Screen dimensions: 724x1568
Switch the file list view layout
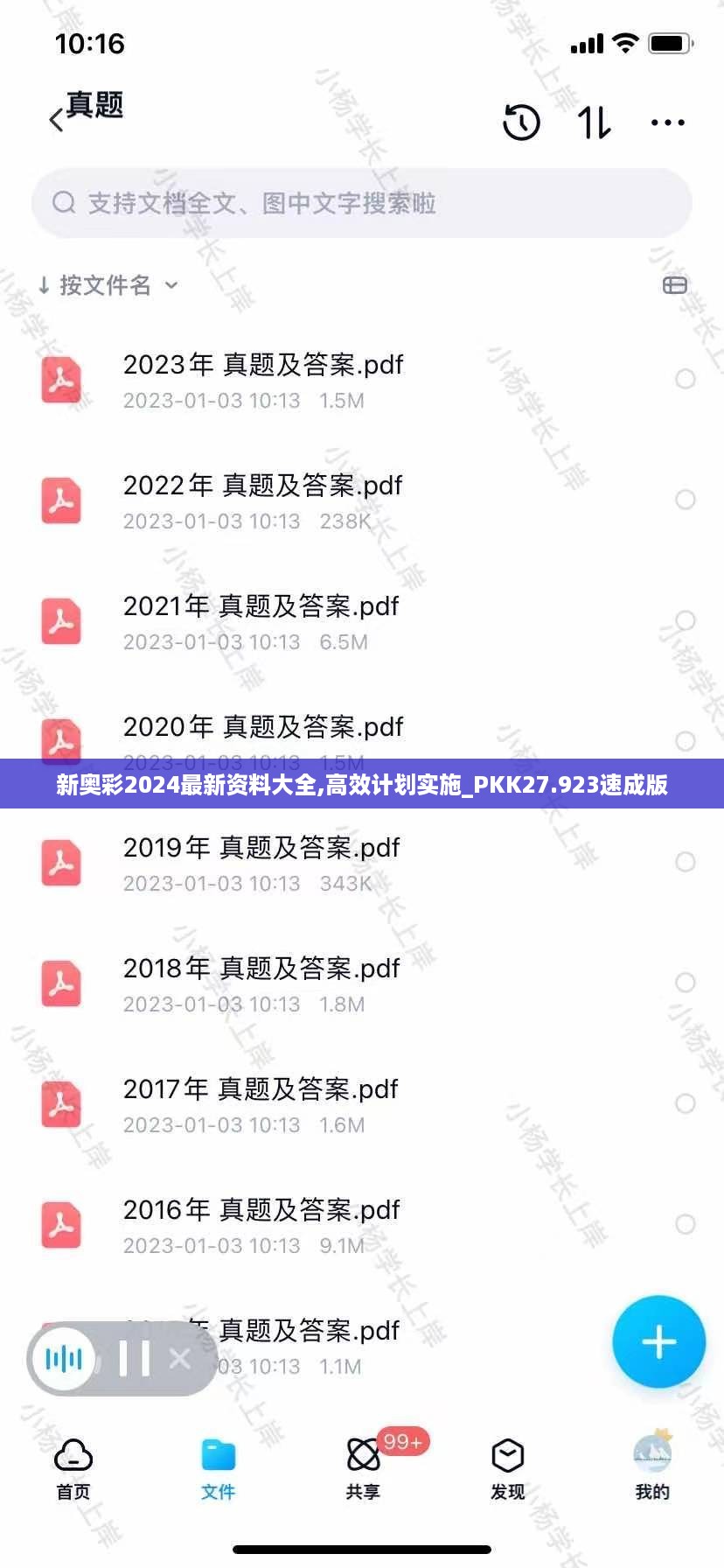pyautogui.click(x=675, y=285)
